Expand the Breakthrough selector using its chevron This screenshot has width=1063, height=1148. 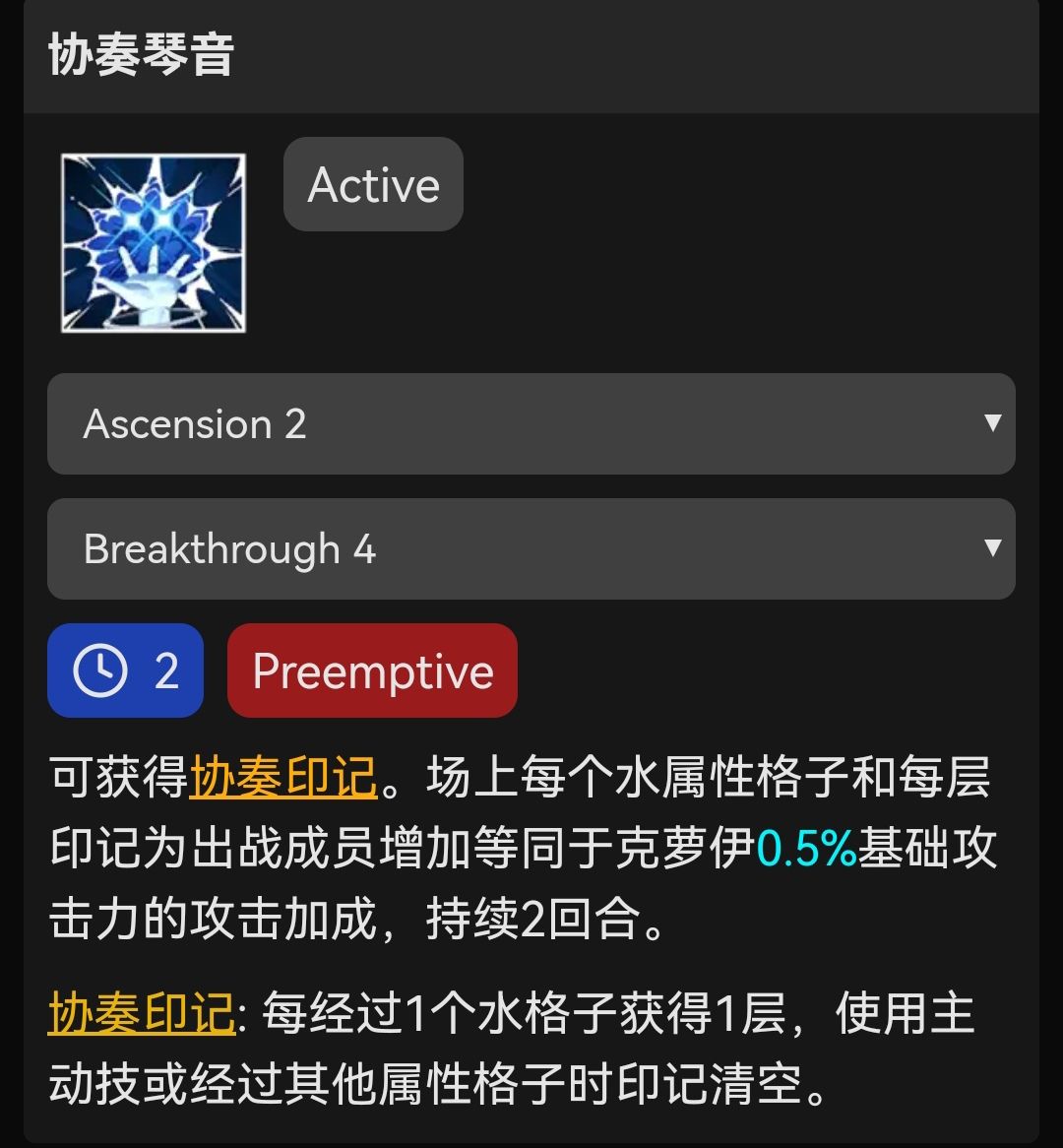993,548
